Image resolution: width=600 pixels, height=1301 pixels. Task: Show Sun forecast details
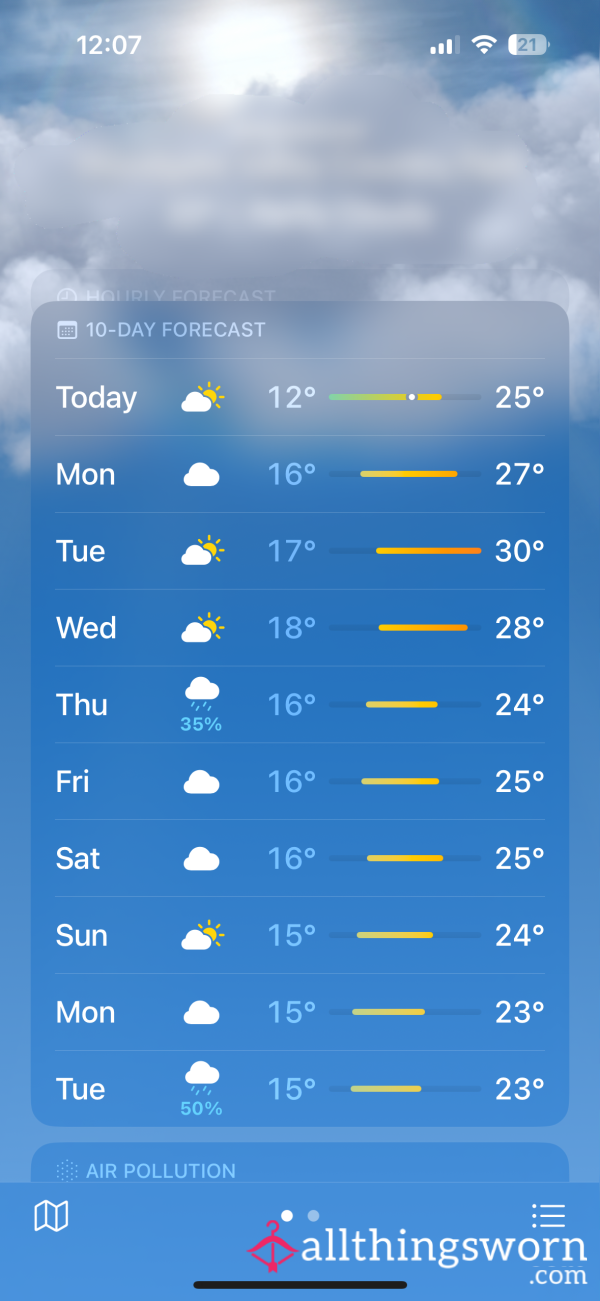(x=300, y=935)
